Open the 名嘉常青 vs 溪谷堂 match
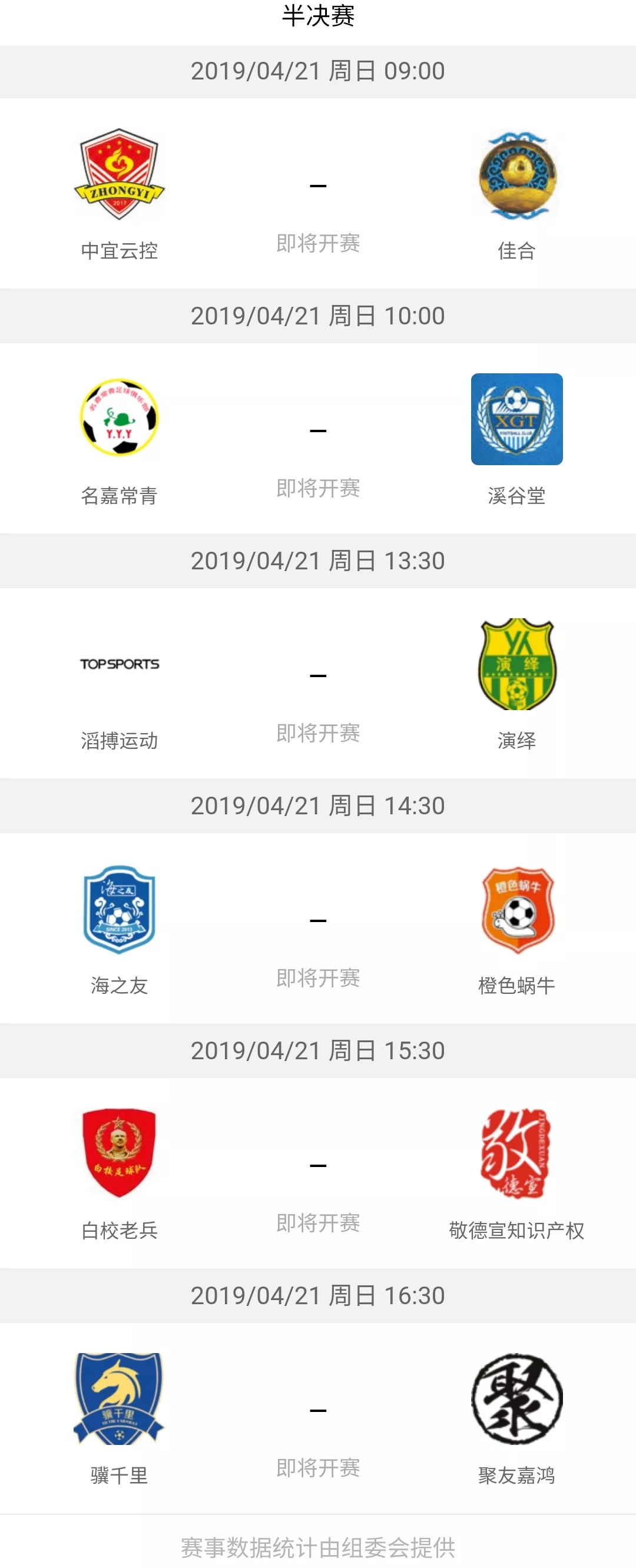636x1568 pixels. point(317,439)
